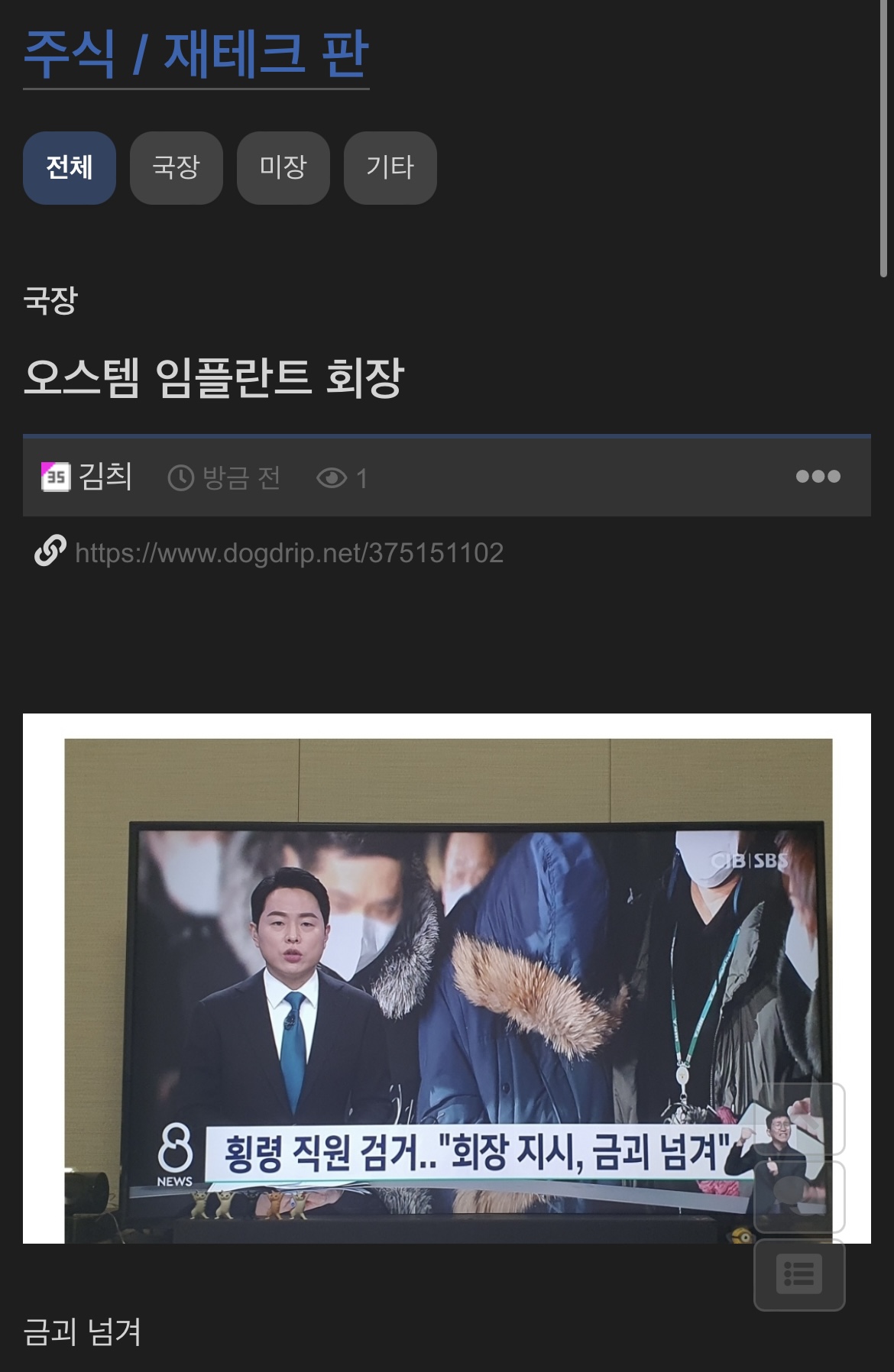This screenshot has height=1372, width=894.
Task: Select the 전체 category chip
Action: tap(70, 167)
